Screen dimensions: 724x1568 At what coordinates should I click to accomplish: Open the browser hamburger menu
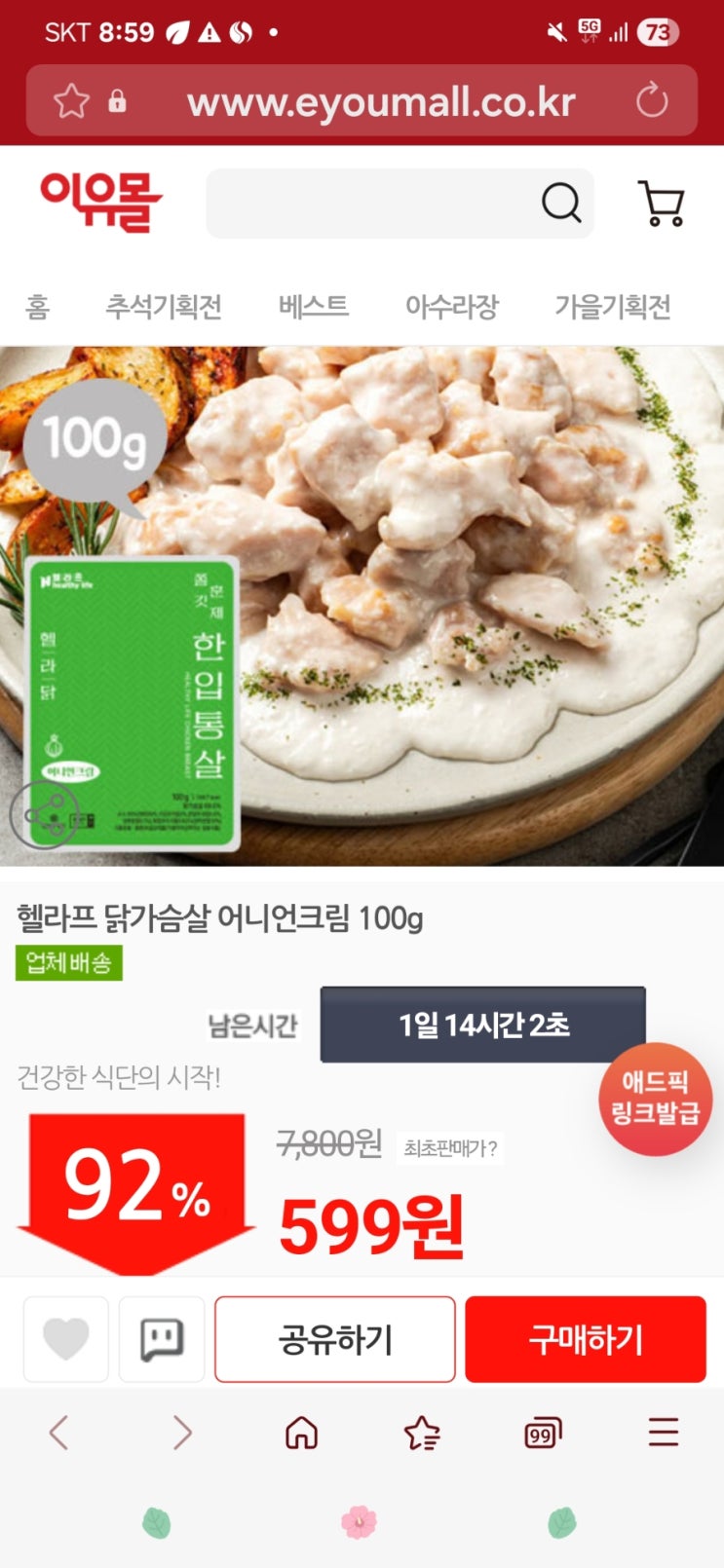click(x=664, y=1433)
